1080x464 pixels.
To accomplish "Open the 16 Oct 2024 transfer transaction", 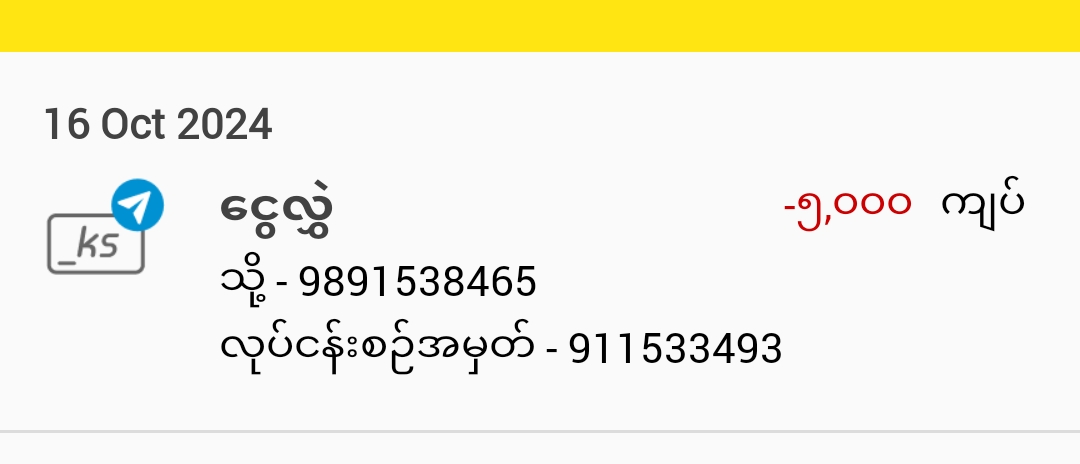I will click(x=540, y=278).
